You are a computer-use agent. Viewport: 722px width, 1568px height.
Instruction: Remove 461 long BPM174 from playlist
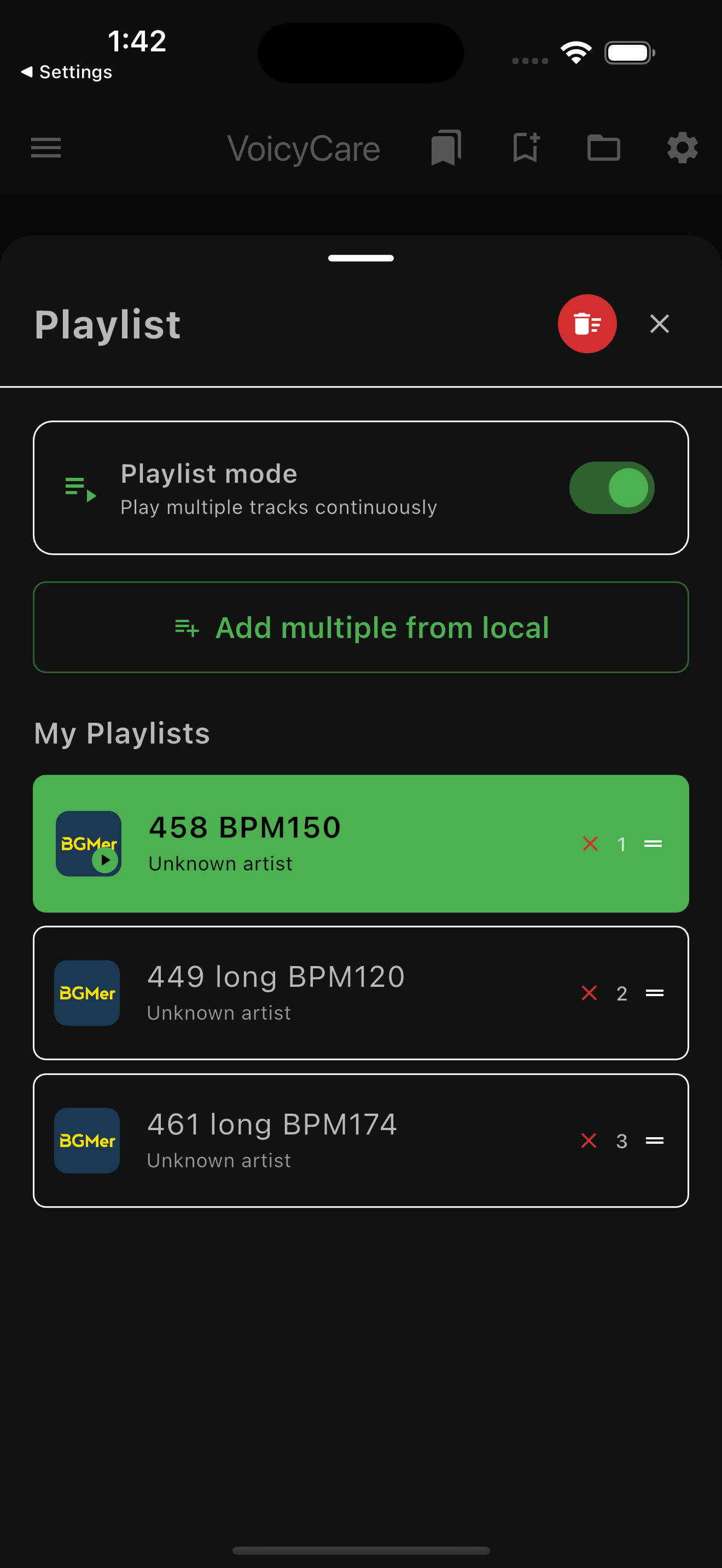click(589, 1140)
